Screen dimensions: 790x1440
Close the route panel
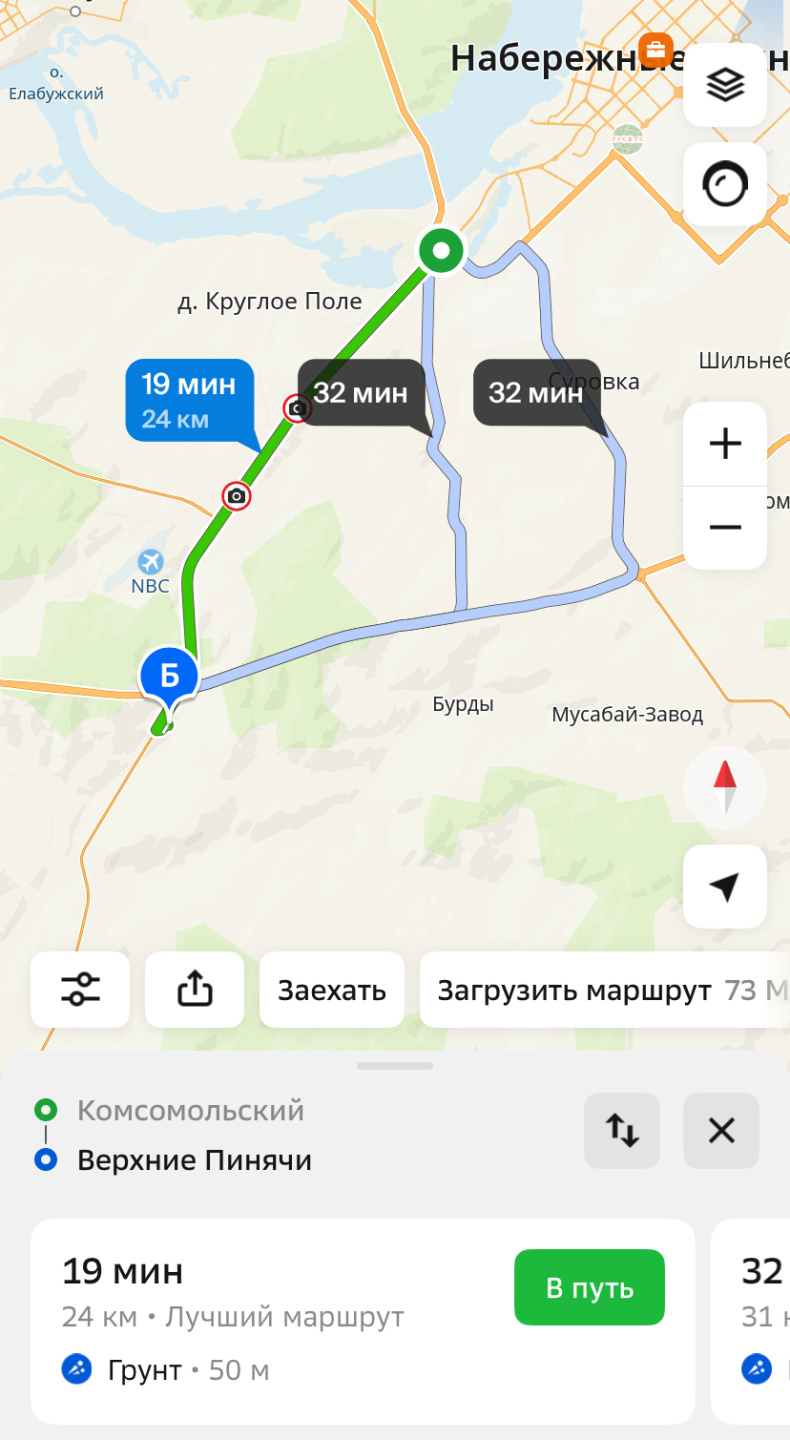[721, 1131]
